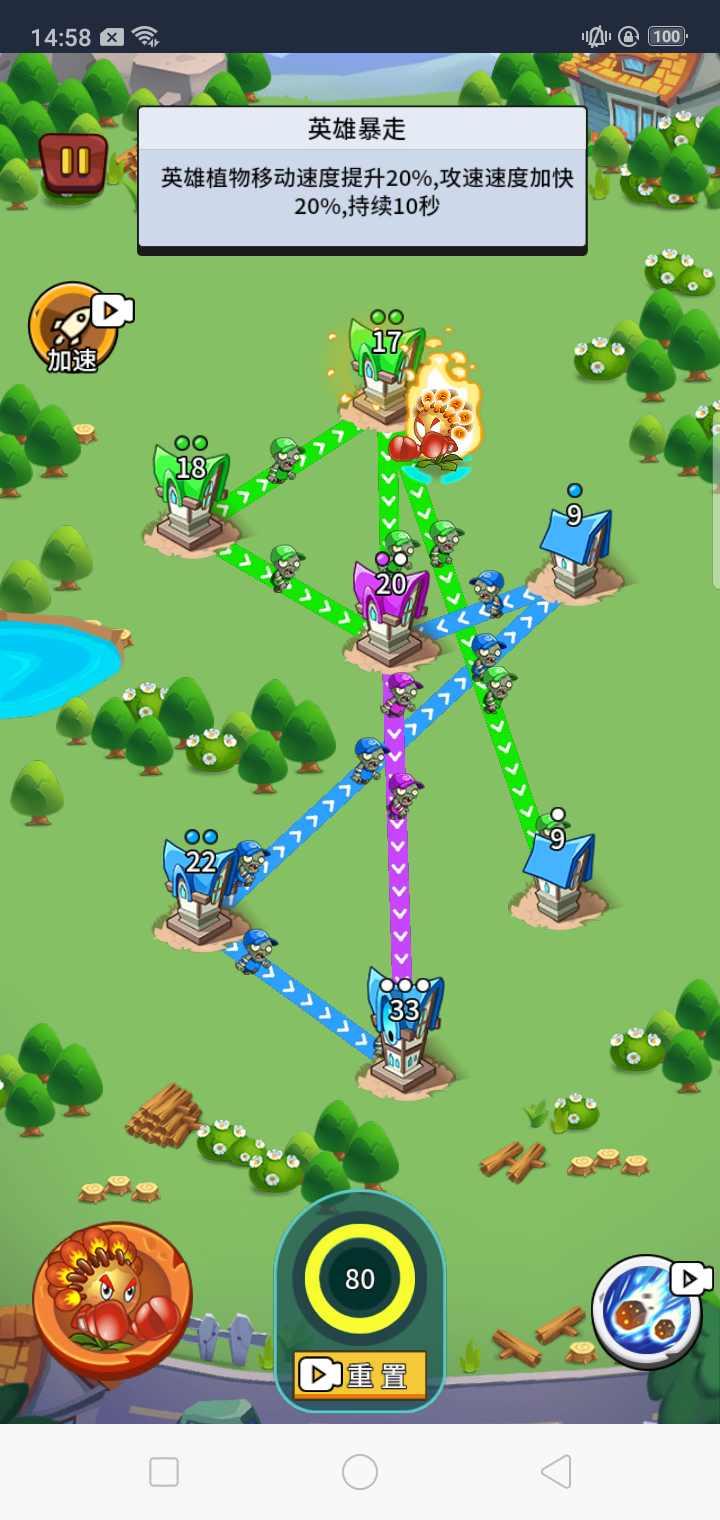720x1520 pixels.
Task: Return to the phone home screen
Action: point(360,1471)
